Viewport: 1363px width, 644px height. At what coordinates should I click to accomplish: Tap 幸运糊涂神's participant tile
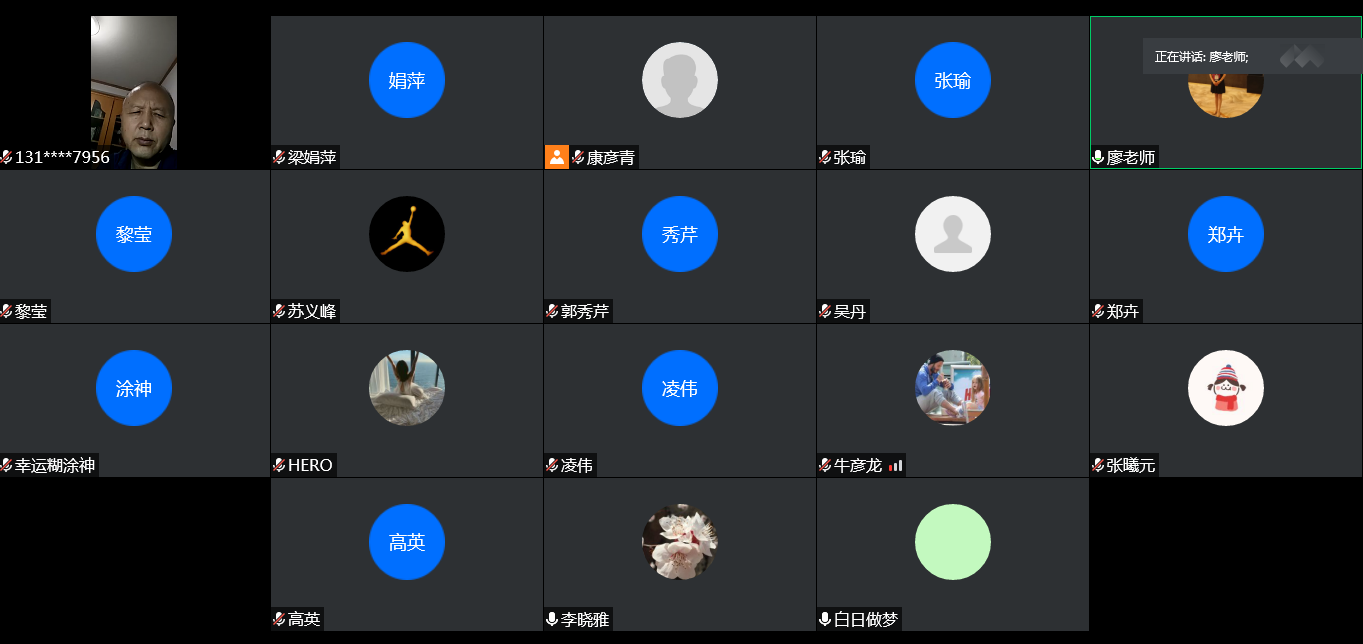pyautogui.click(x=134, y=399)
